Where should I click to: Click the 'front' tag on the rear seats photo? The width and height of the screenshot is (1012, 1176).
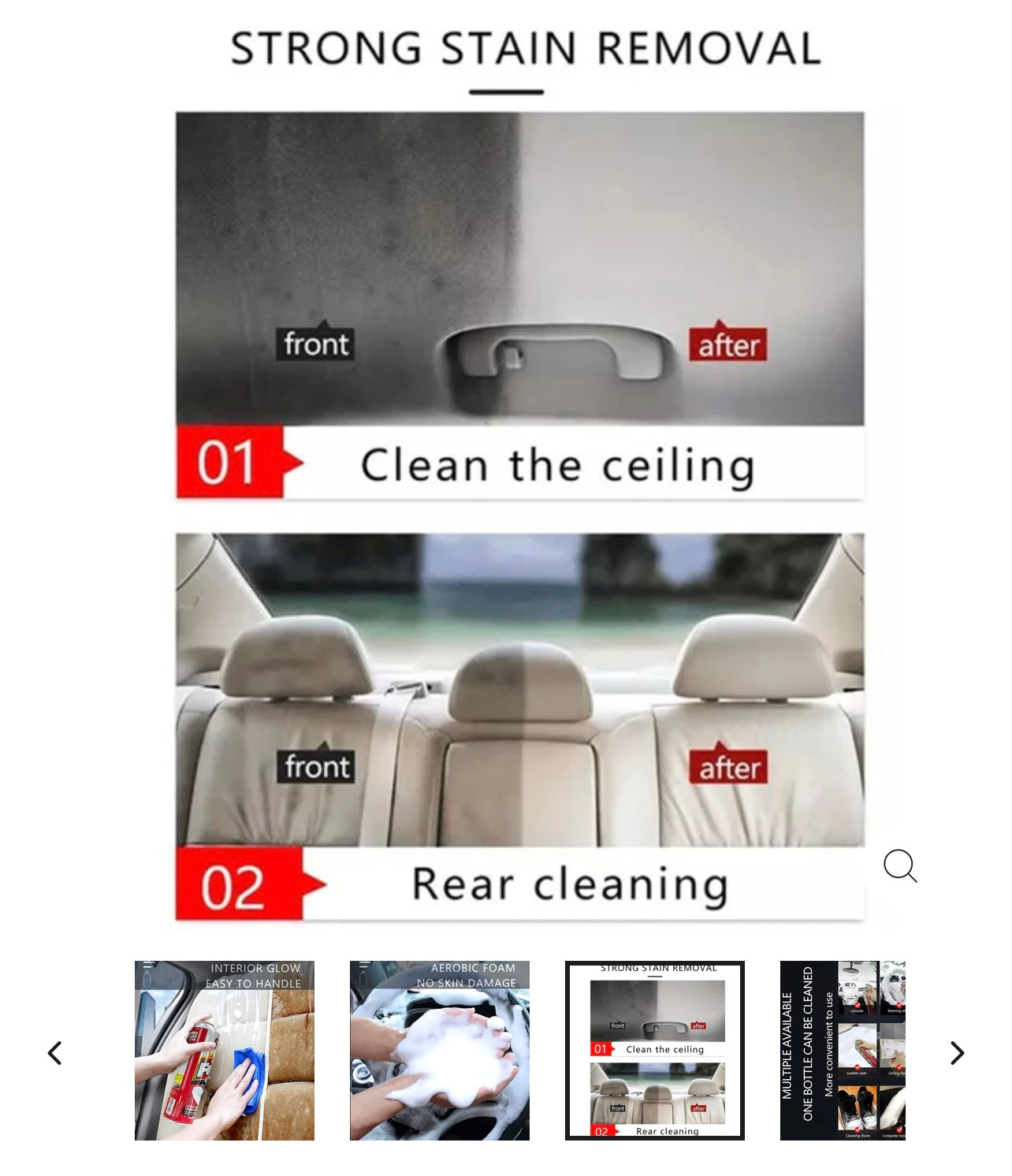click(x=316, y=766)
